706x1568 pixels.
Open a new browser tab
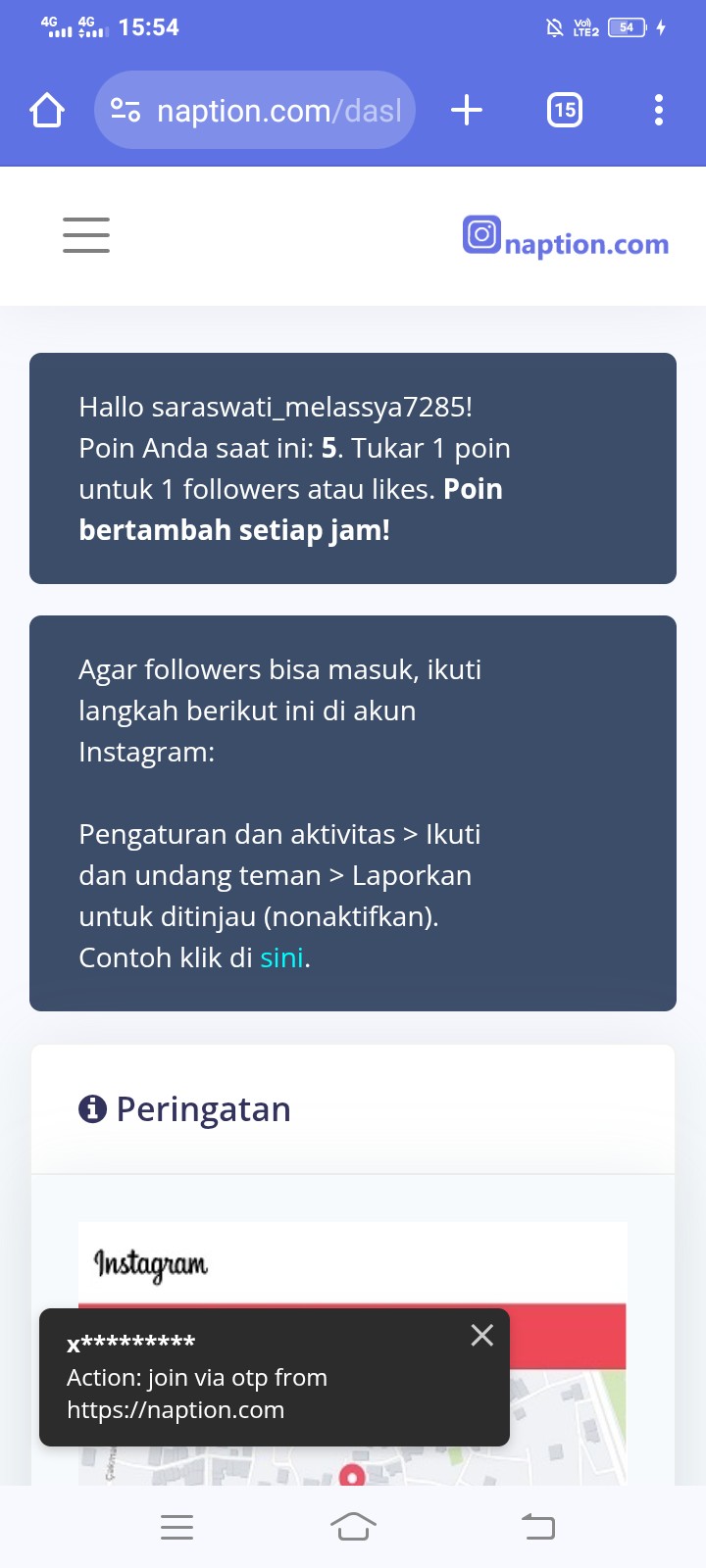[x=467, y=110]
